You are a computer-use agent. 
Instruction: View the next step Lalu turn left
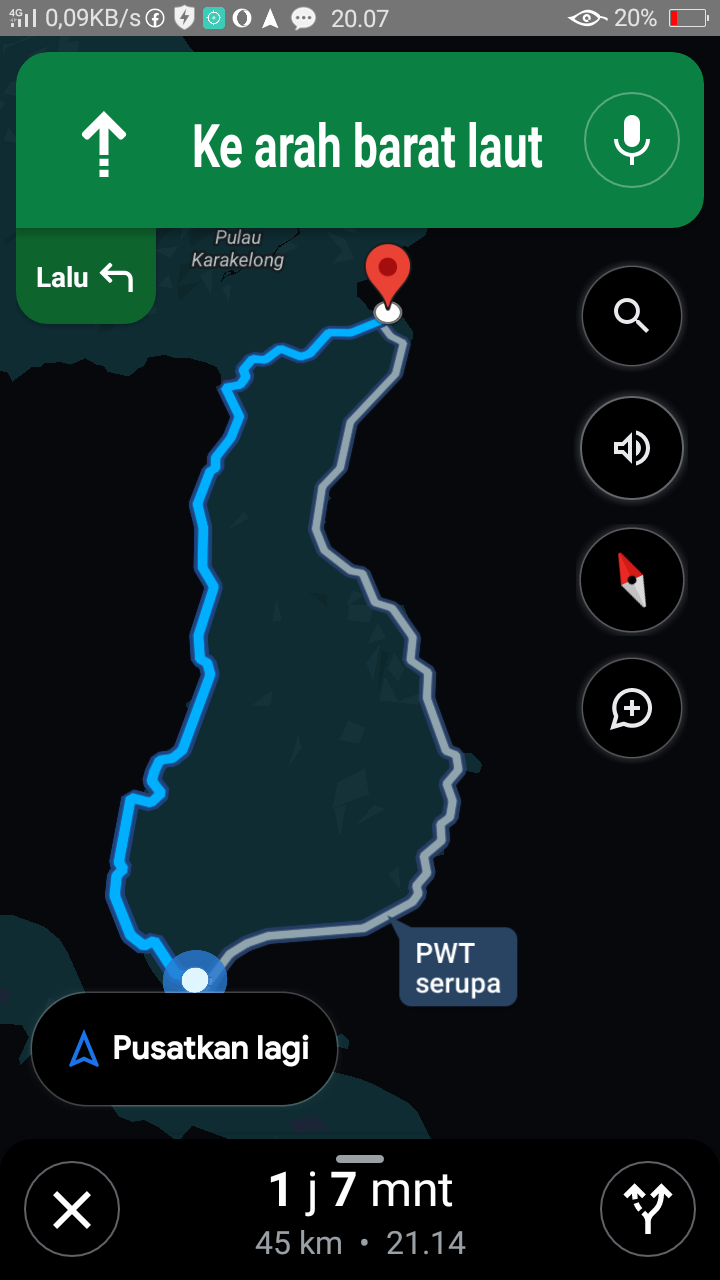(x=85, y=277)
